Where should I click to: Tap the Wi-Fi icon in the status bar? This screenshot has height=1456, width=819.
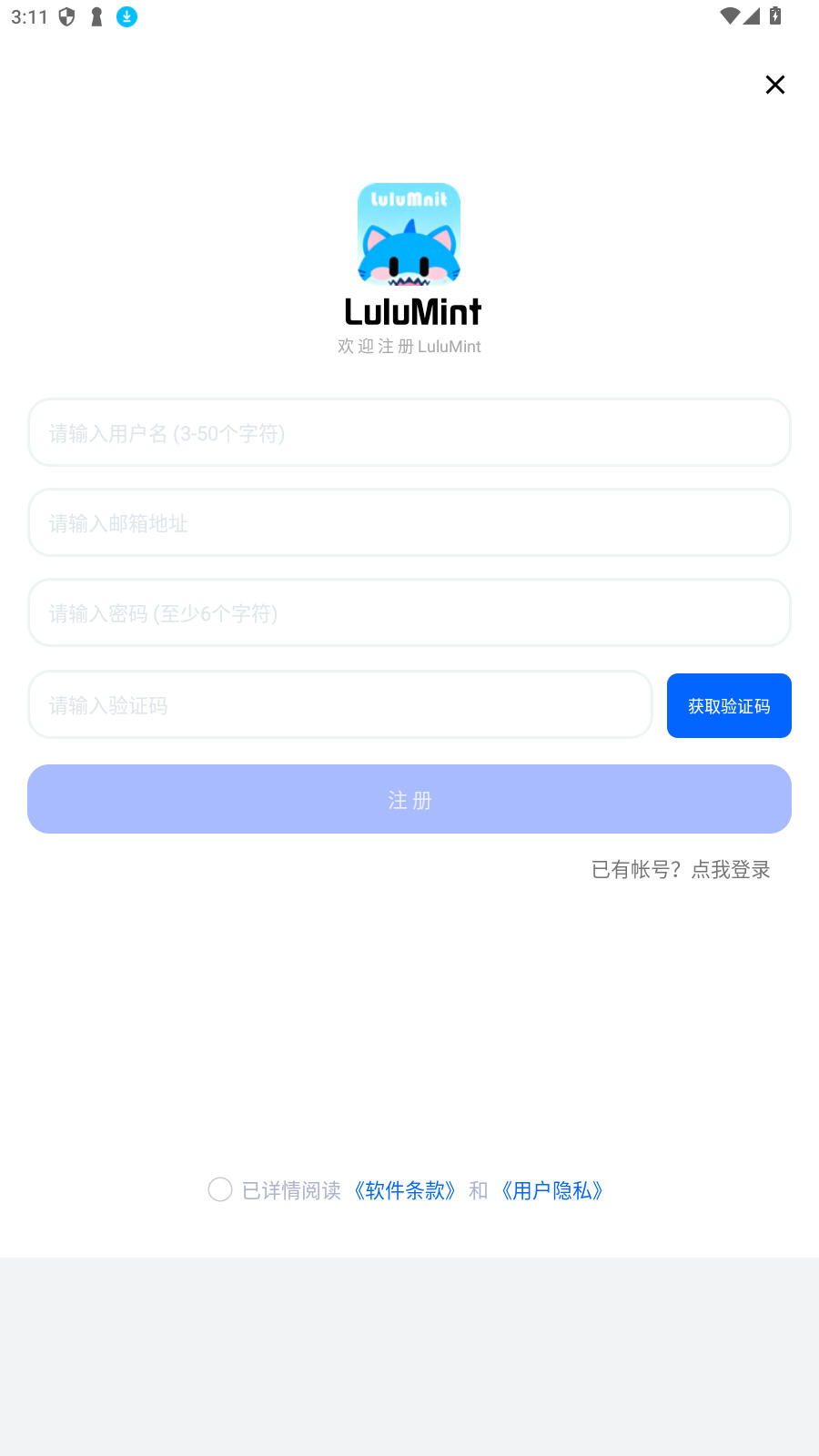coord(729,15)
